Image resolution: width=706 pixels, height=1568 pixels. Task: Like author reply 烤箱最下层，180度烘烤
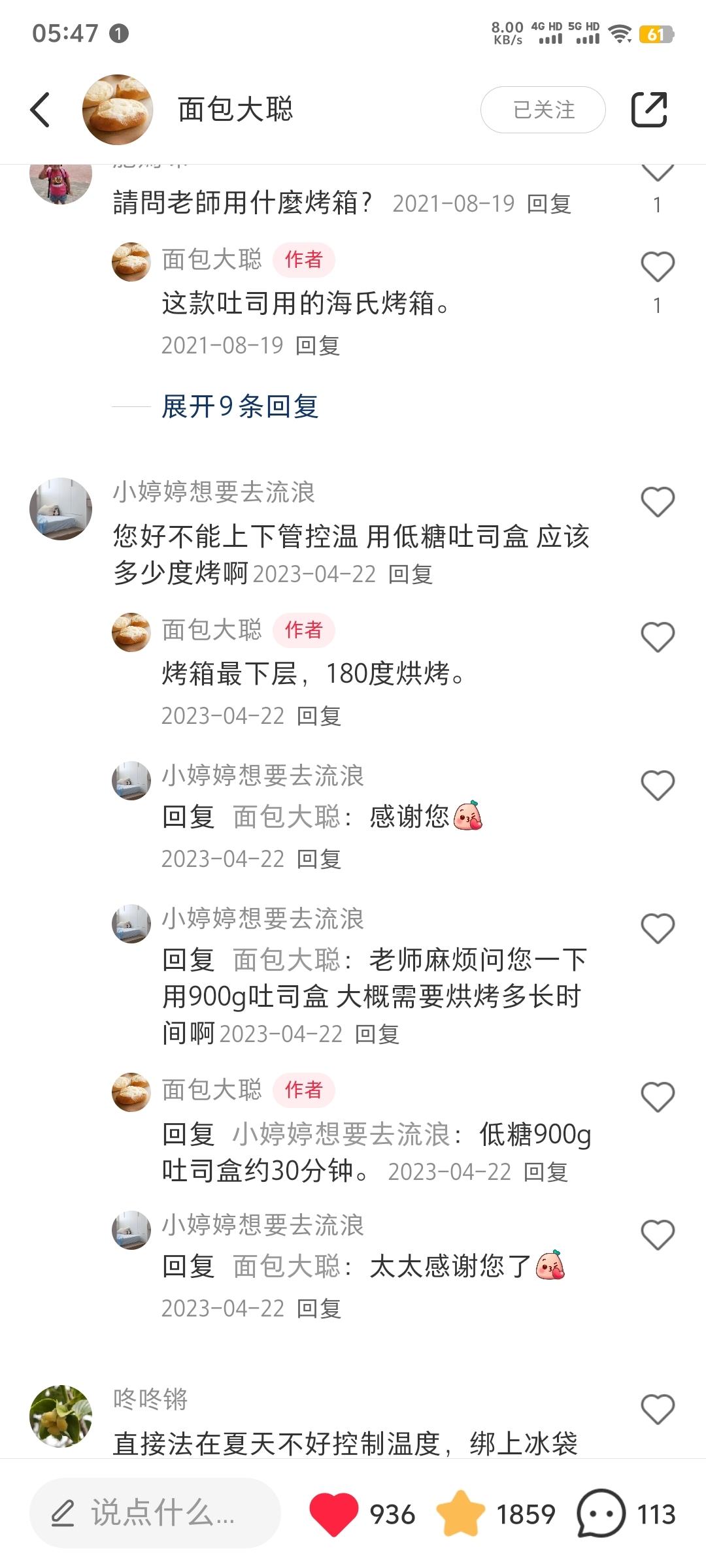tap(657, 637)
